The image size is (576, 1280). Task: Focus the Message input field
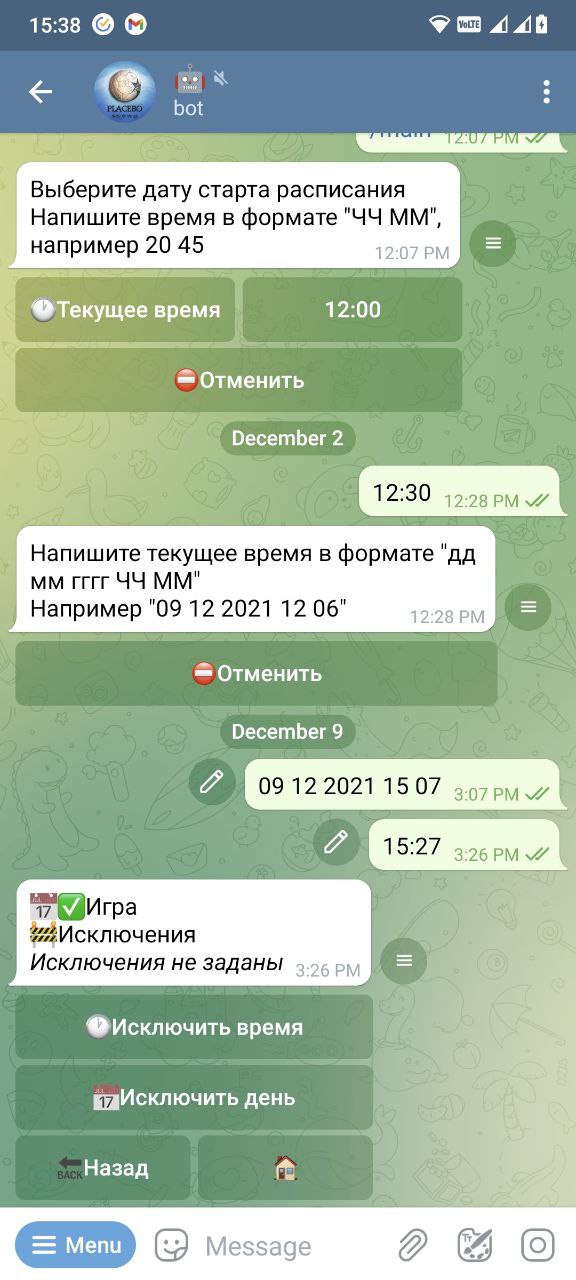tap(290, 1246)
